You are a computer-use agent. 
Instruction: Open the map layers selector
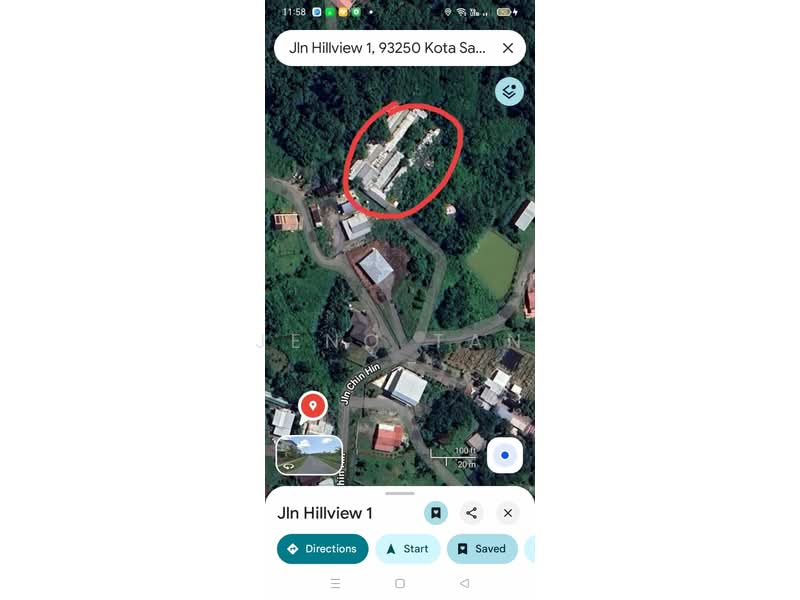[x=509, y=91]
